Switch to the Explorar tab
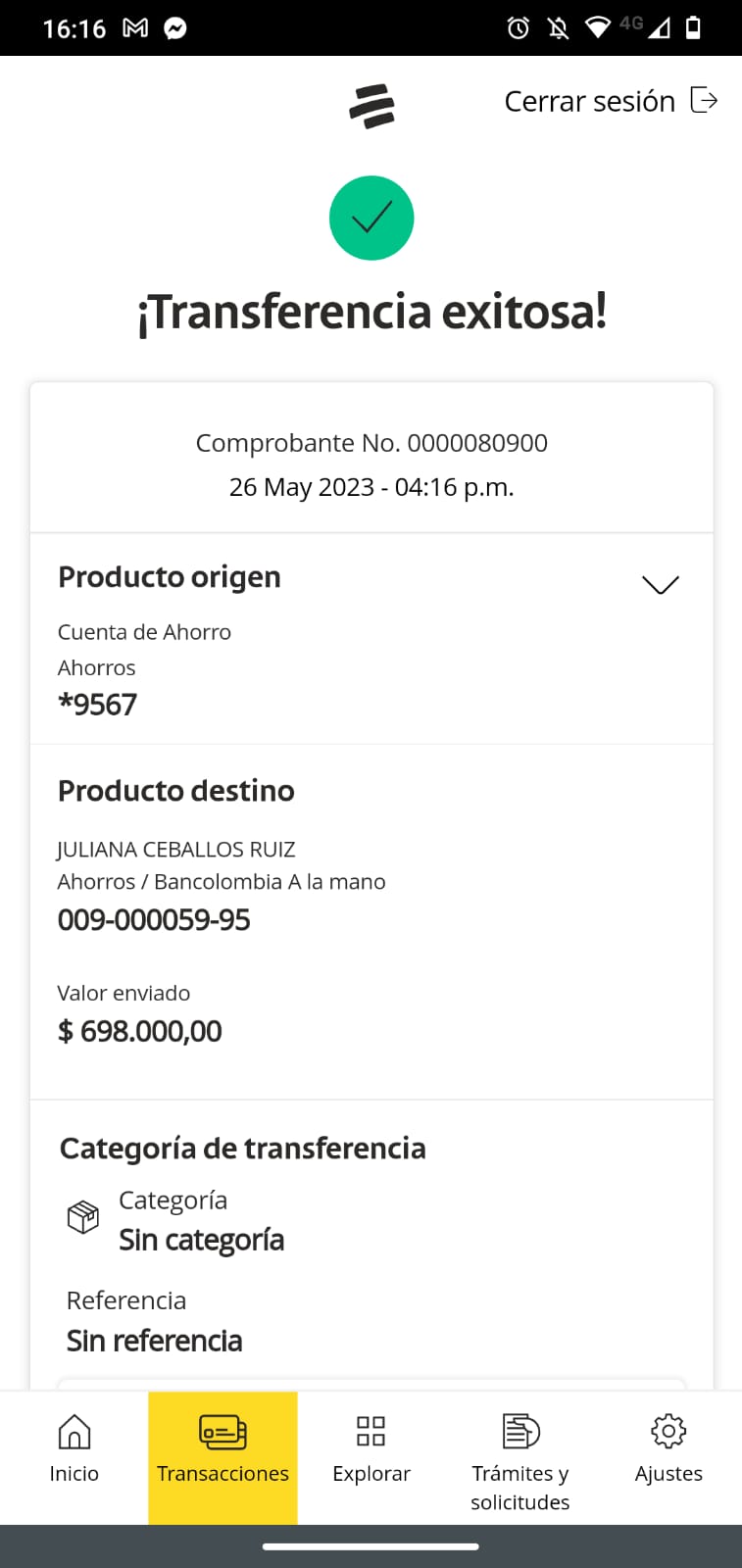Image resolution: width=742 pixels, height=1568 pixels. pos(371,1450)
